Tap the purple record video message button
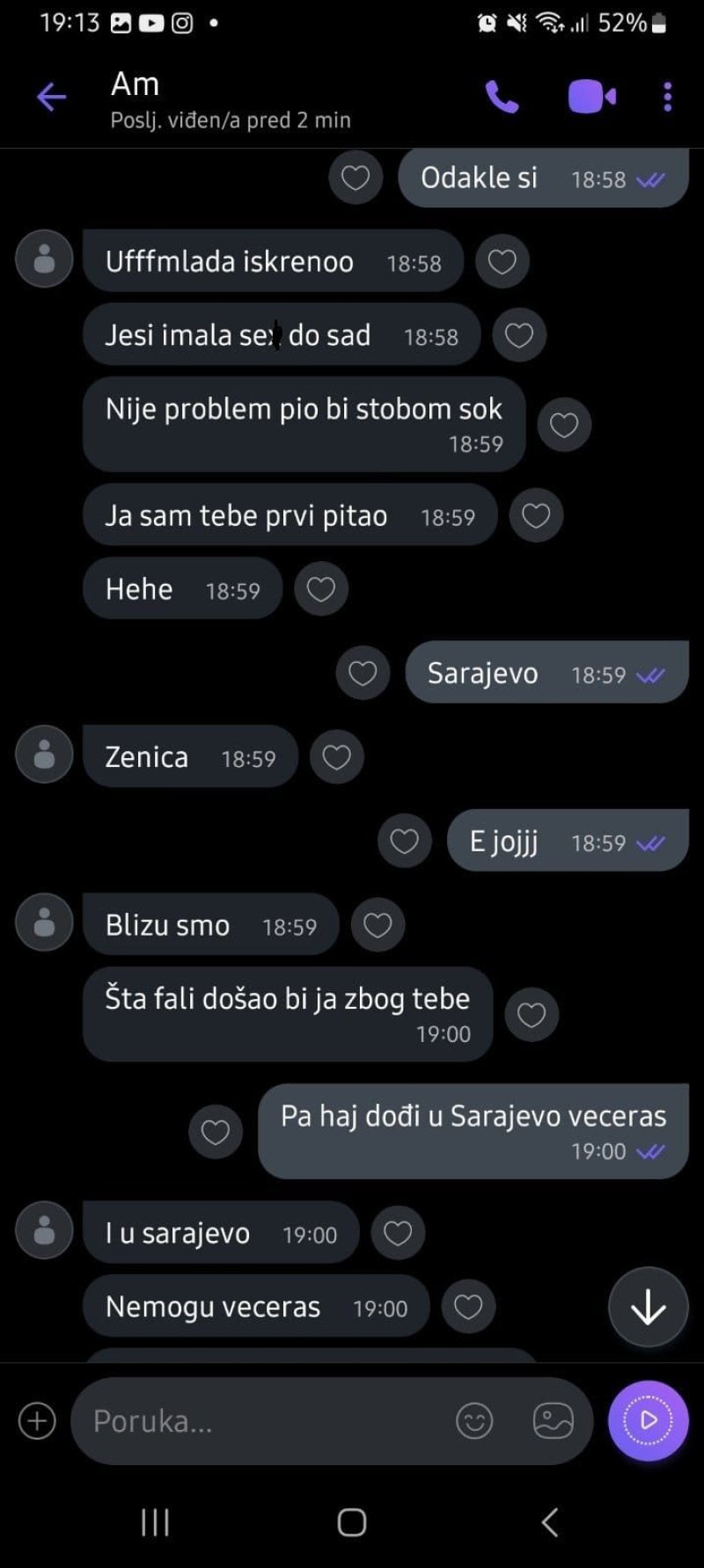The height and width of the screenshot is (1568, 704). pos(648,1421)
